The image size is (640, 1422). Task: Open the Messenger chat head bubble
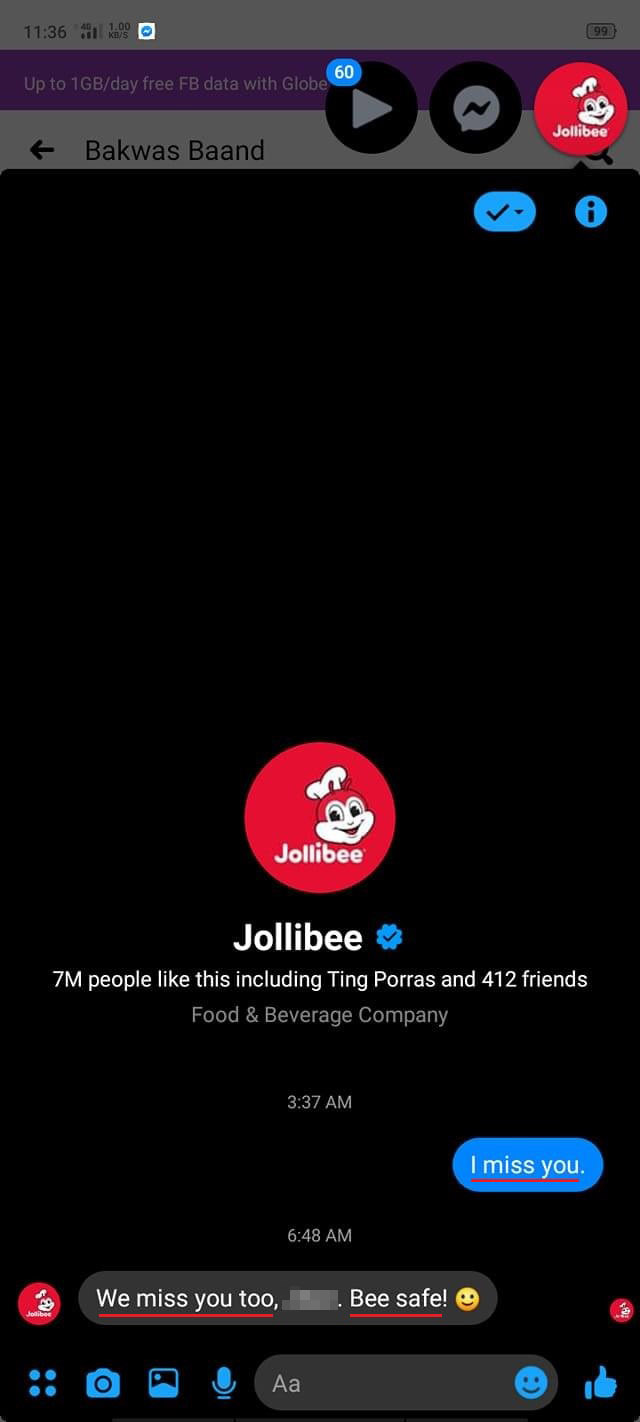476,108
